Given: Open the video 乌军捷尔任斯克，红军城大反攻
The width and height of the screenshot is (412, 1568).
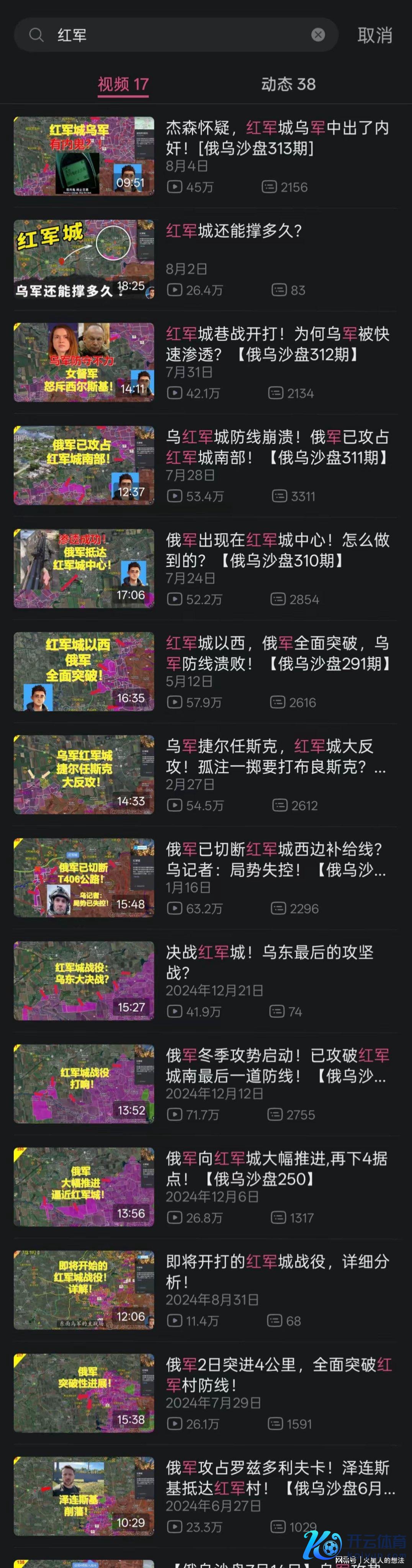Looking at the screenshot, I should [277, 756].
